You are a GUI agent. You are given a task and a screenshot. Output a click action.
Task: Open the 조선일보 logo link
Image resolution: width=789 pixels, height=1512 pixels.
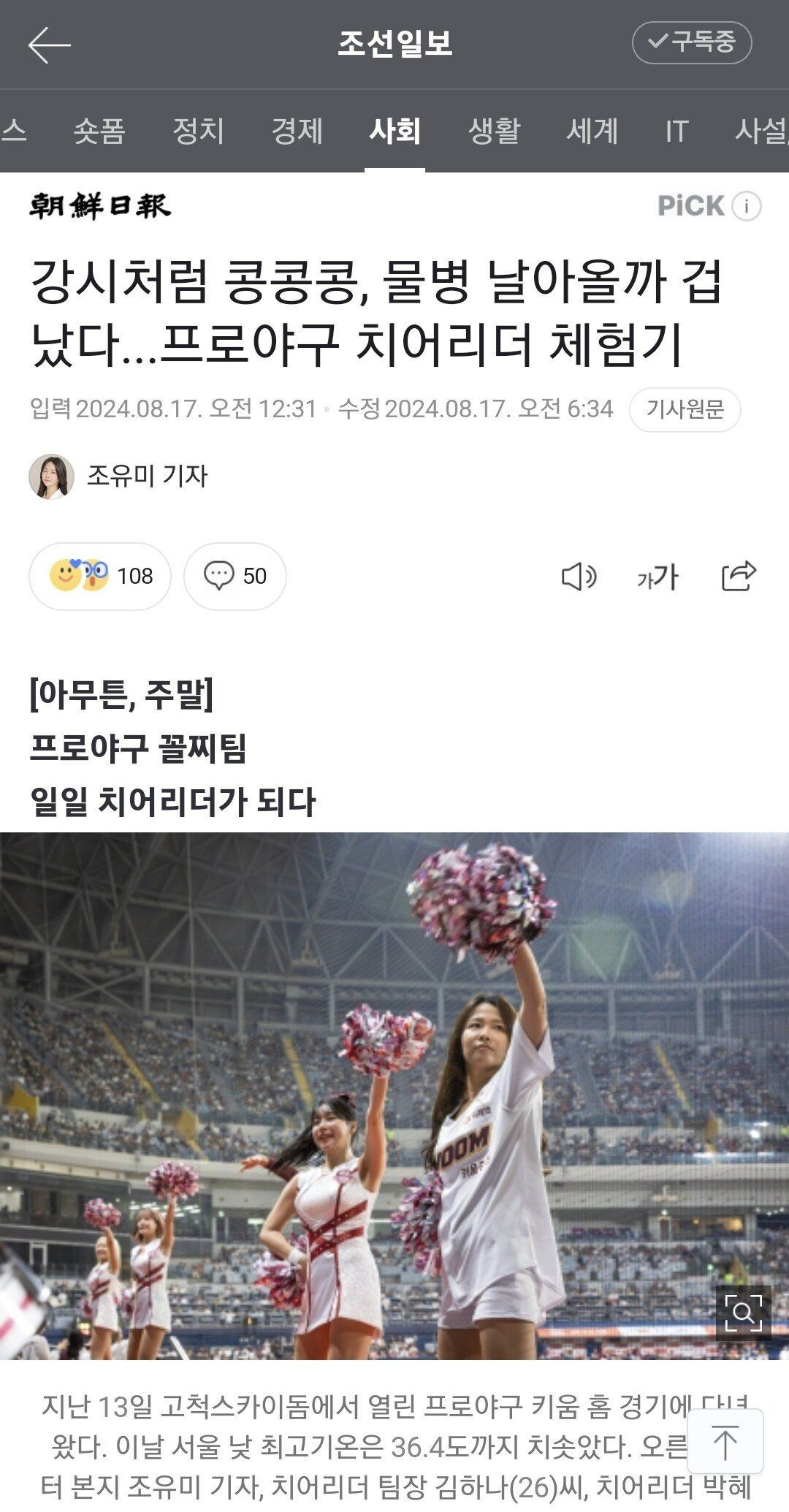pos(100,206)
